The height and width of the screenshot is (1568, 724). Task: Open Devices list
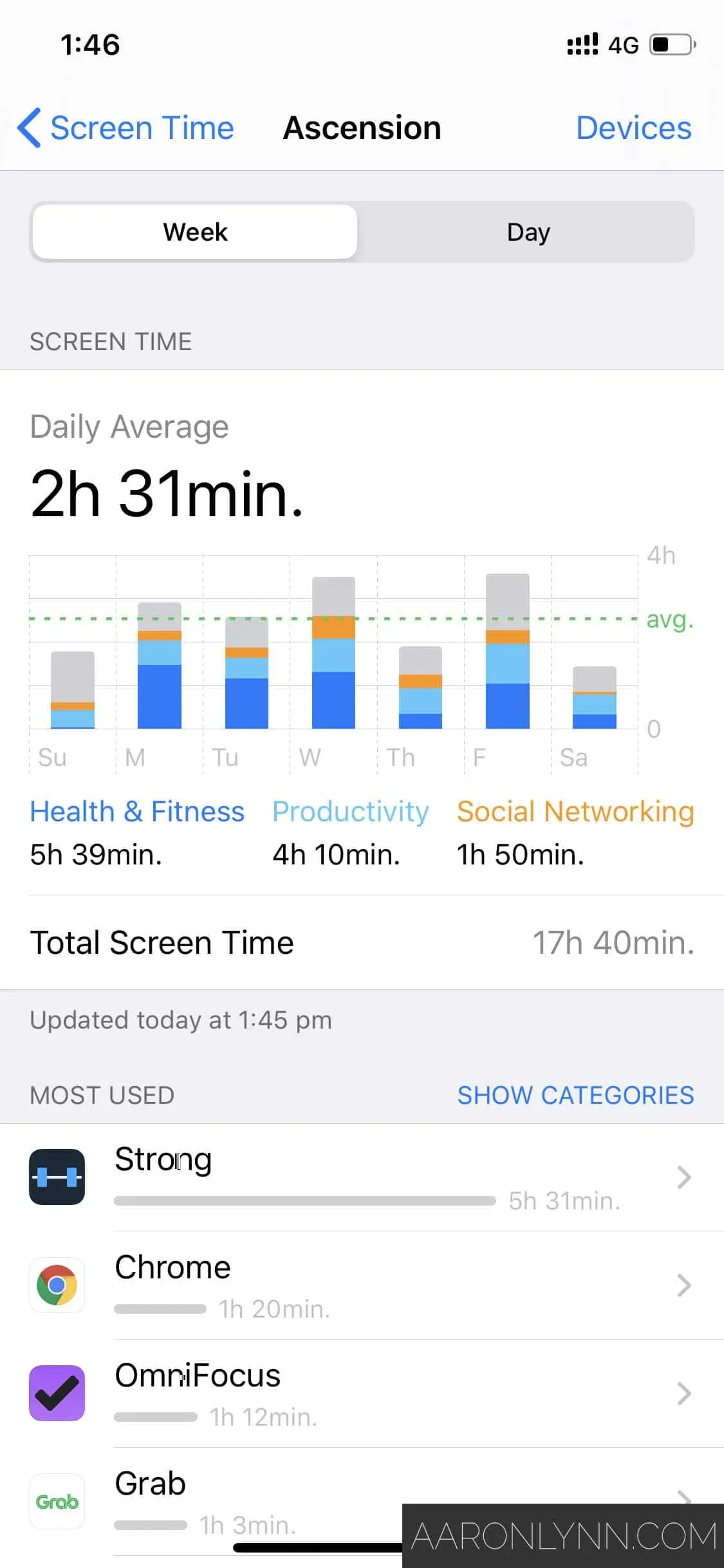[634, 128]
